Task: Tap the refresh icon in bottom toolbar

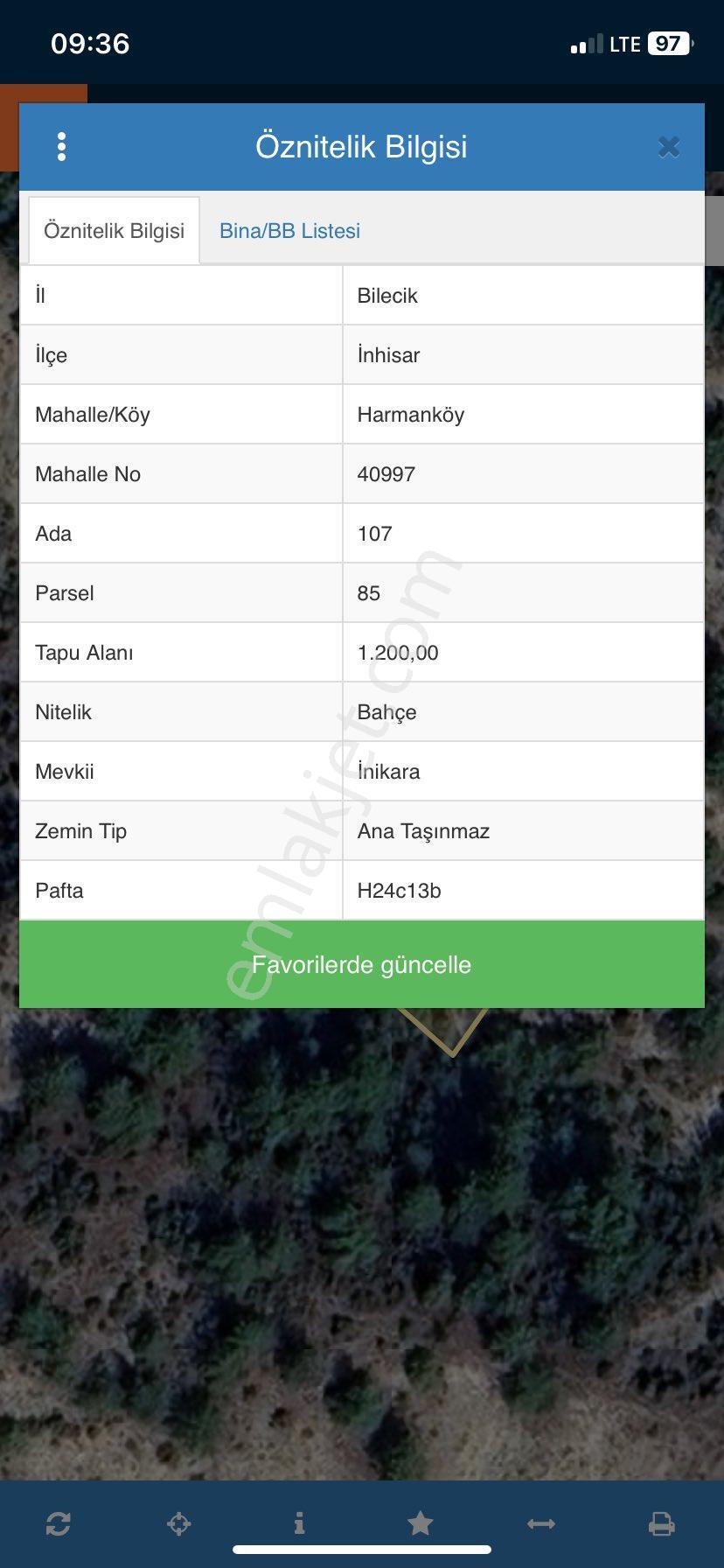Action: click(59, 1523)
